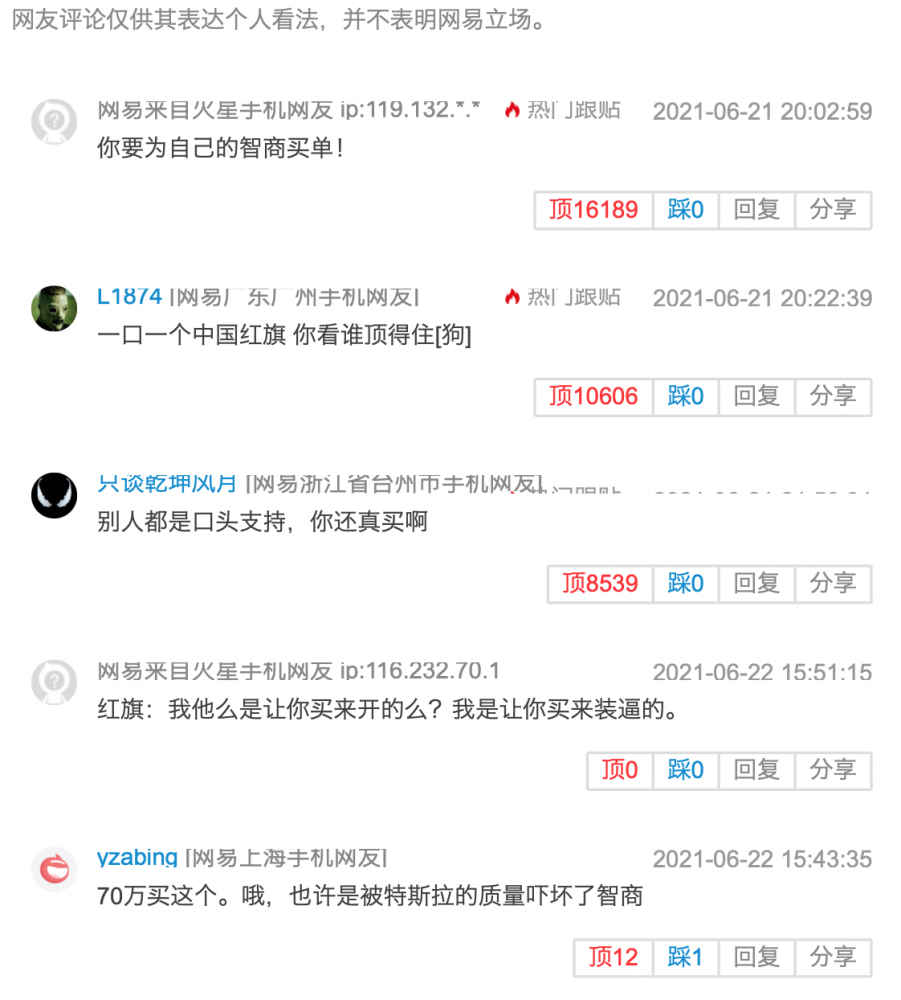This screenshot has width=901, height=1000.
Task: Reply to the comment starting with "红旗：我他么"
Action: (756, 771)
